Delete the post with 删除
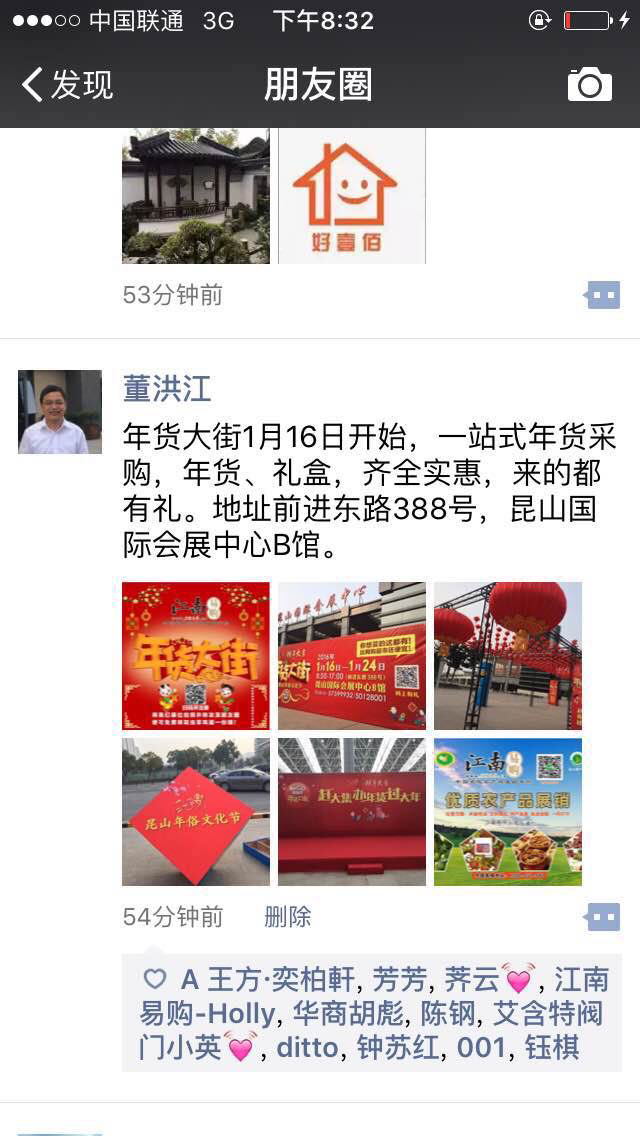Viewport: 640px width, 1136px height. pyautogui.click(x=287, y=917)
